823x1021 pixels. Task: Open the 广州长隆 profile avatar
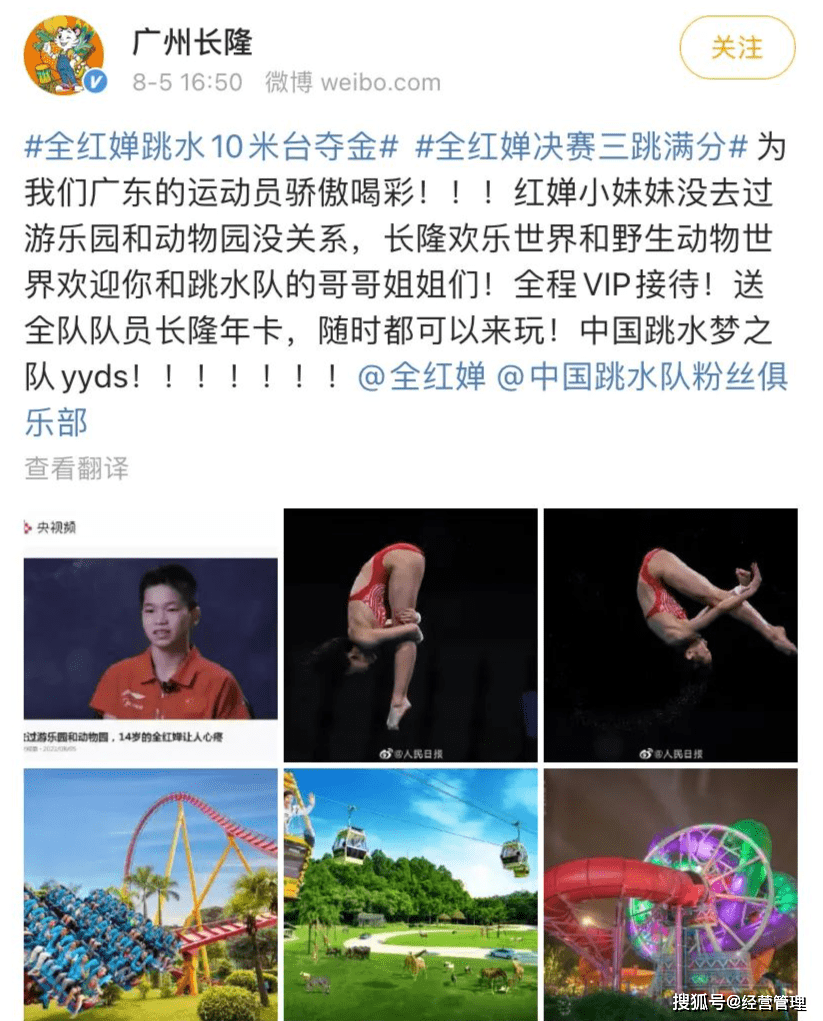click(65, 55)
